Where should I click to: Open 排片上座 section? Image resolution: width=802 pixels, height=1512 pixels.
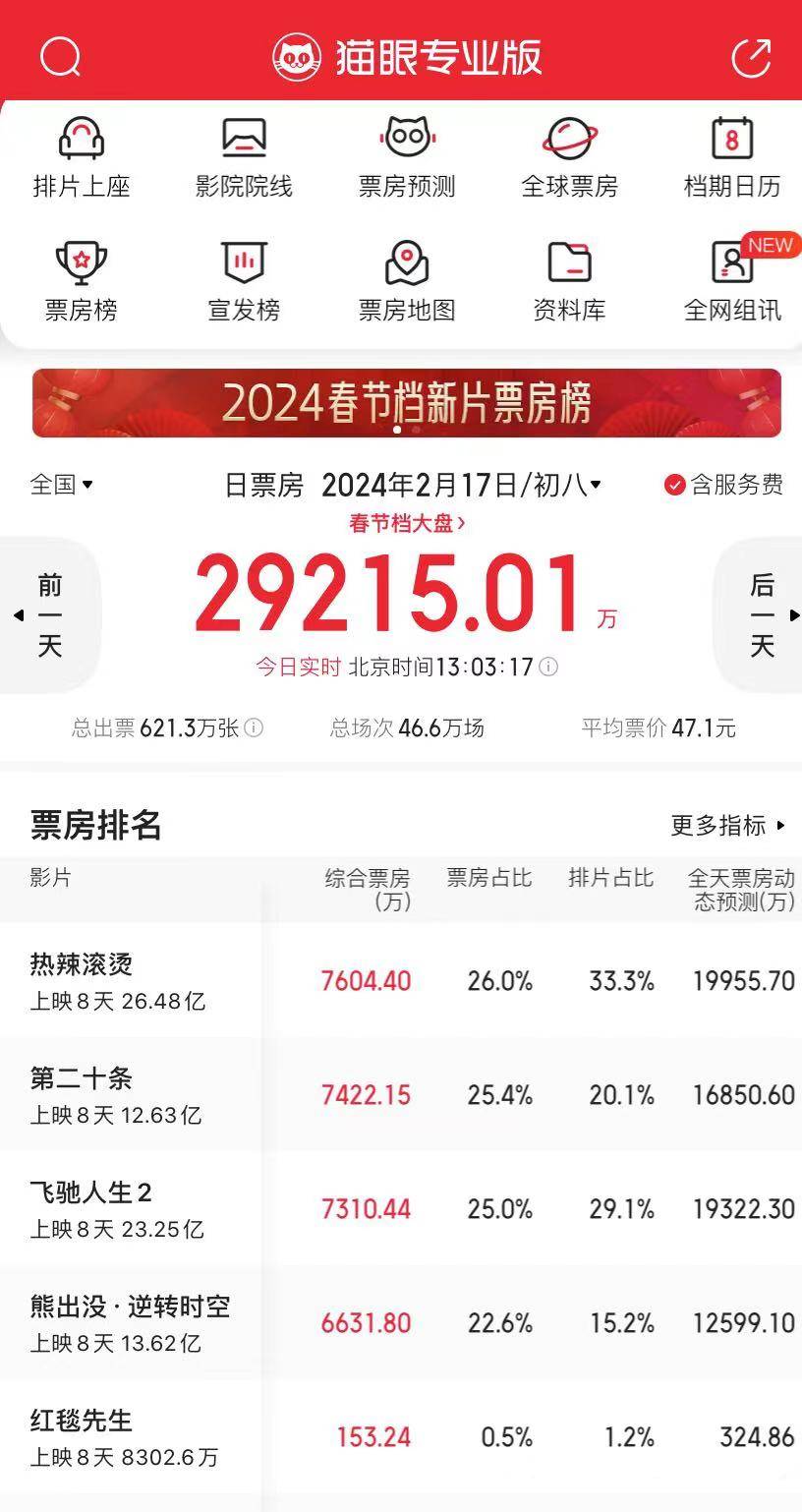pos(82,158)
